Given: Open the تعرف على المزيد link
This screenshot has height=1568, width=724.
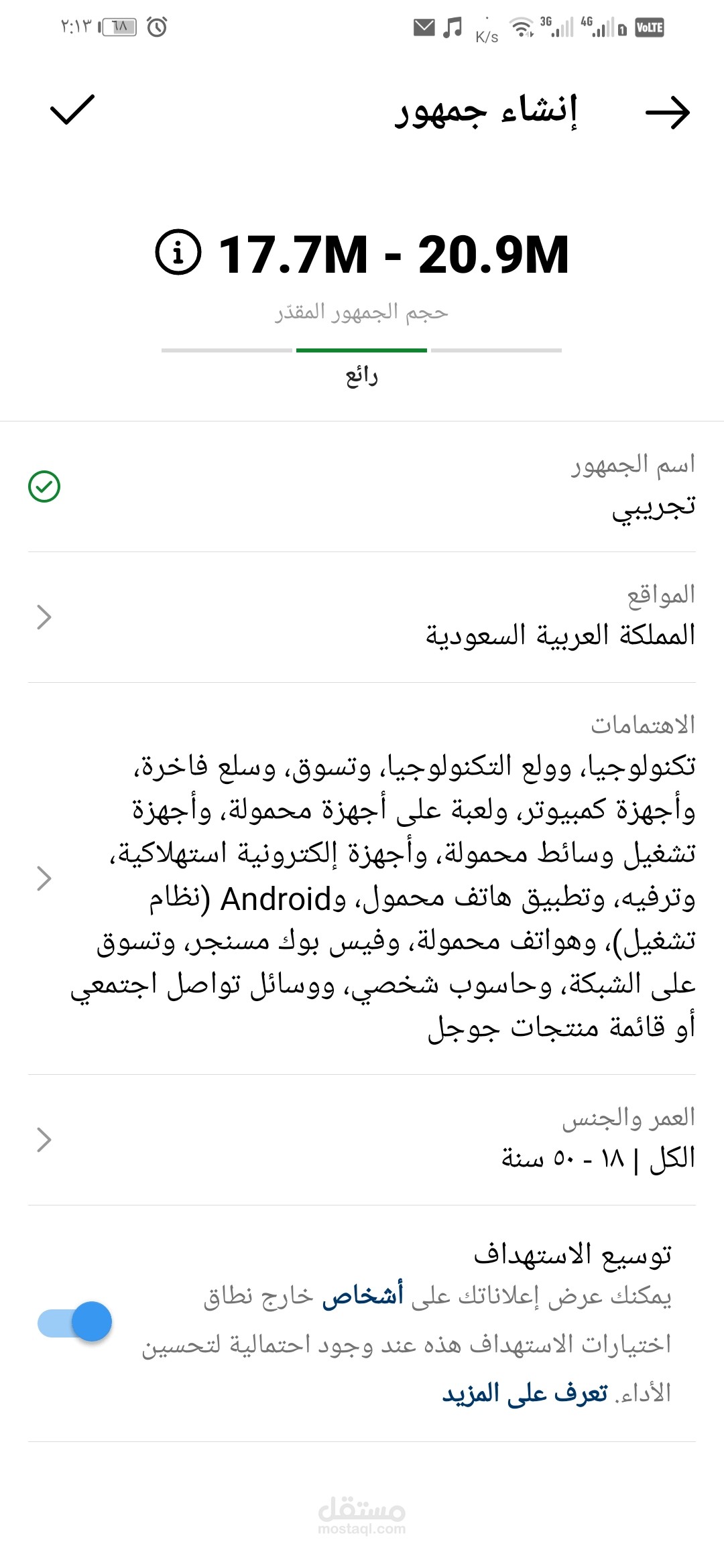Looking at the screenshot, I should [525, 1393].
